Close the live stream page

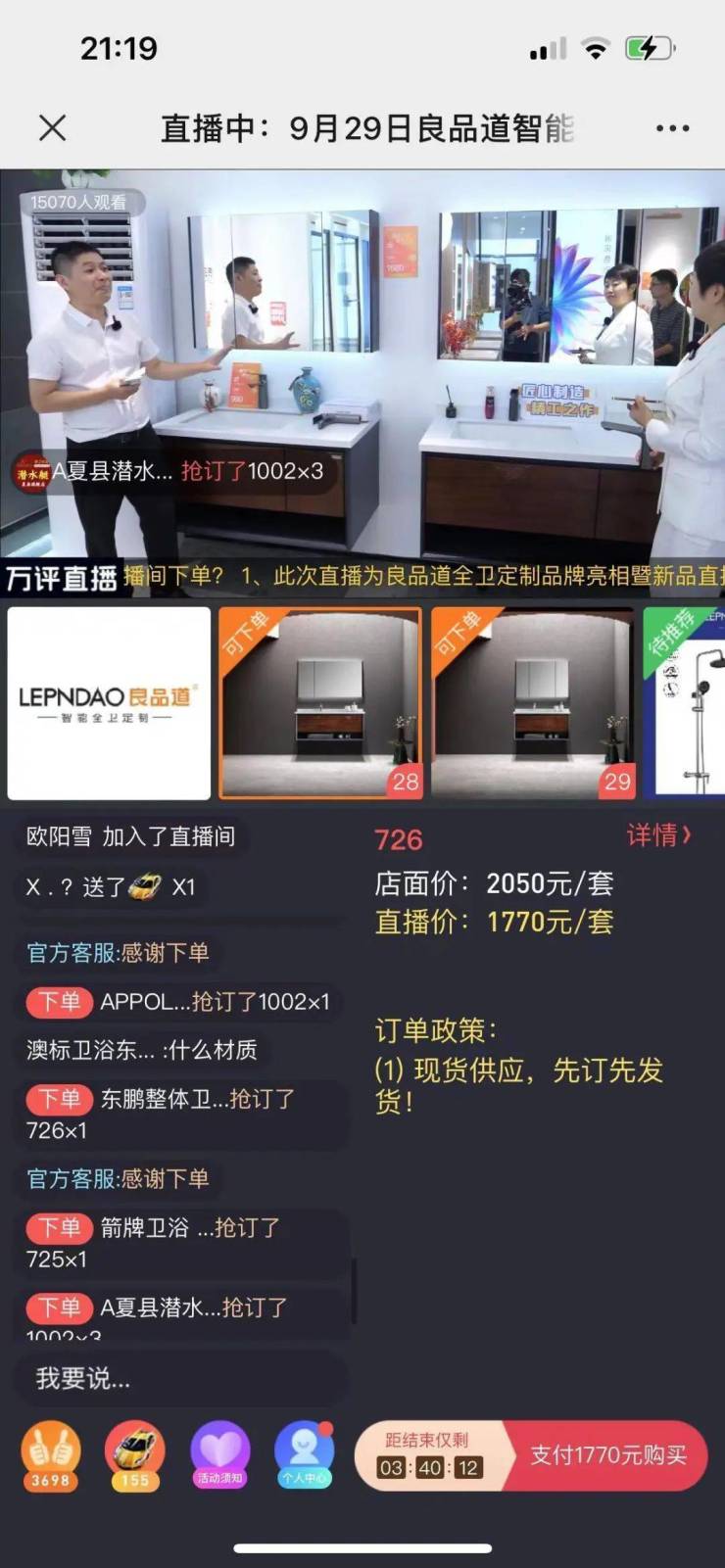[x=53, y=128]
